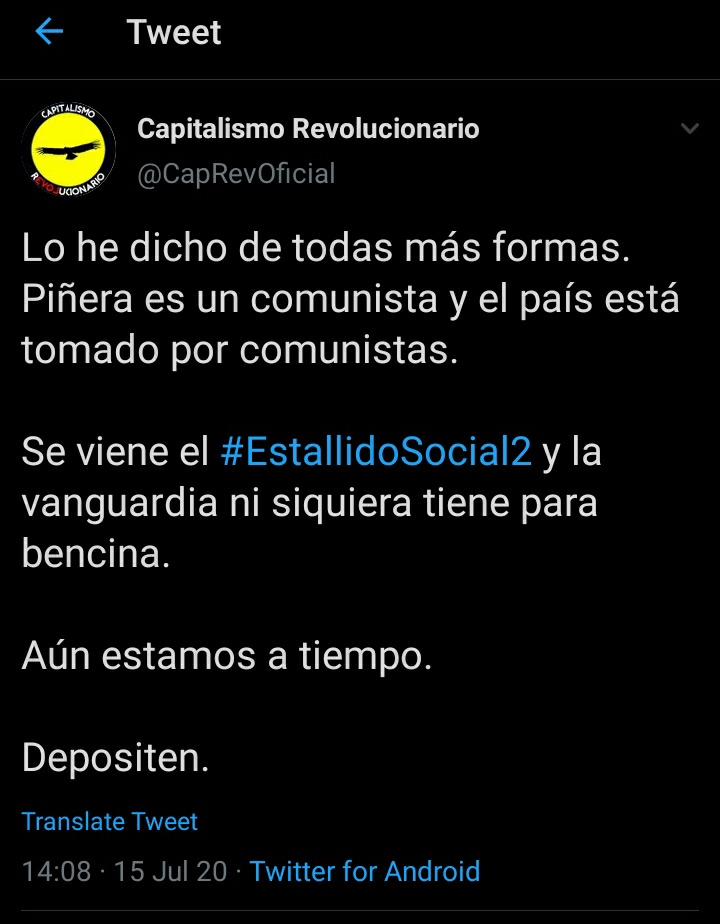Open the #EstallidoSocial2 hashtag
Screen dimensions: 720x924
click(x=375, y=452)
